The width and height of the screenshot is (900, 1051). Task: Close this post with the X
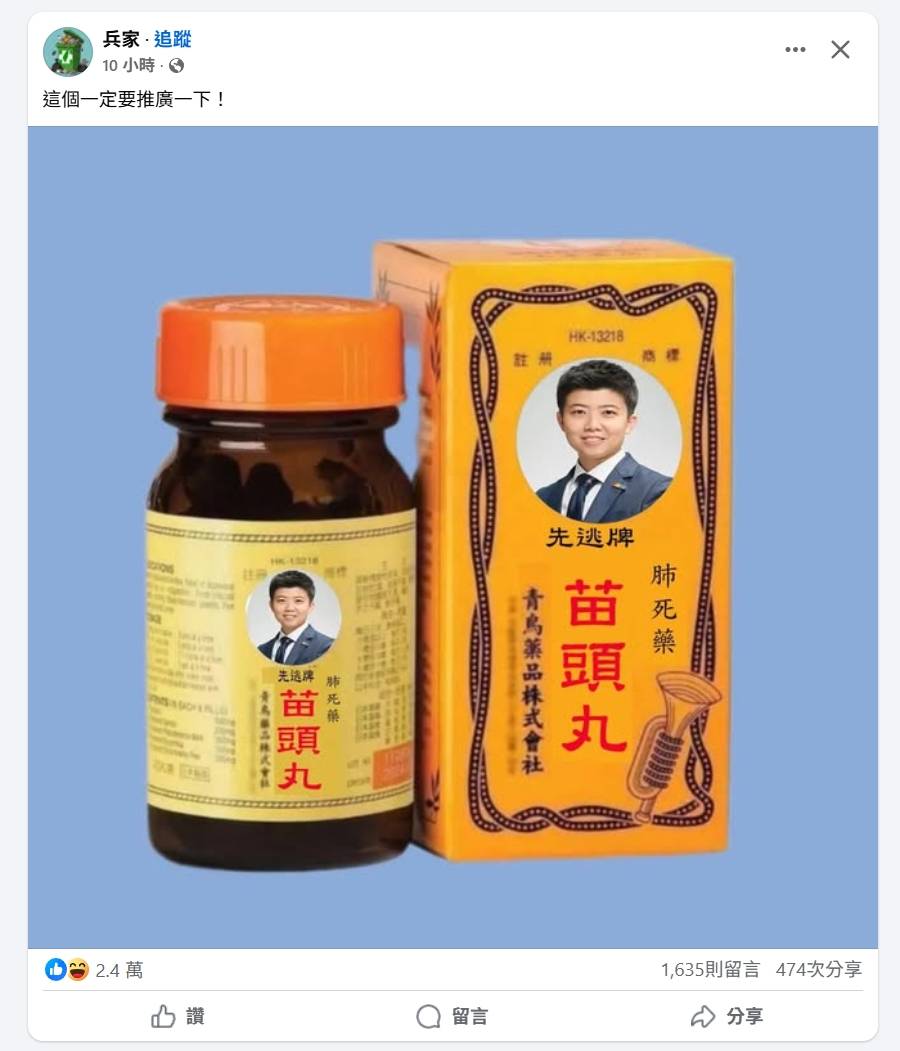point(840,50)
